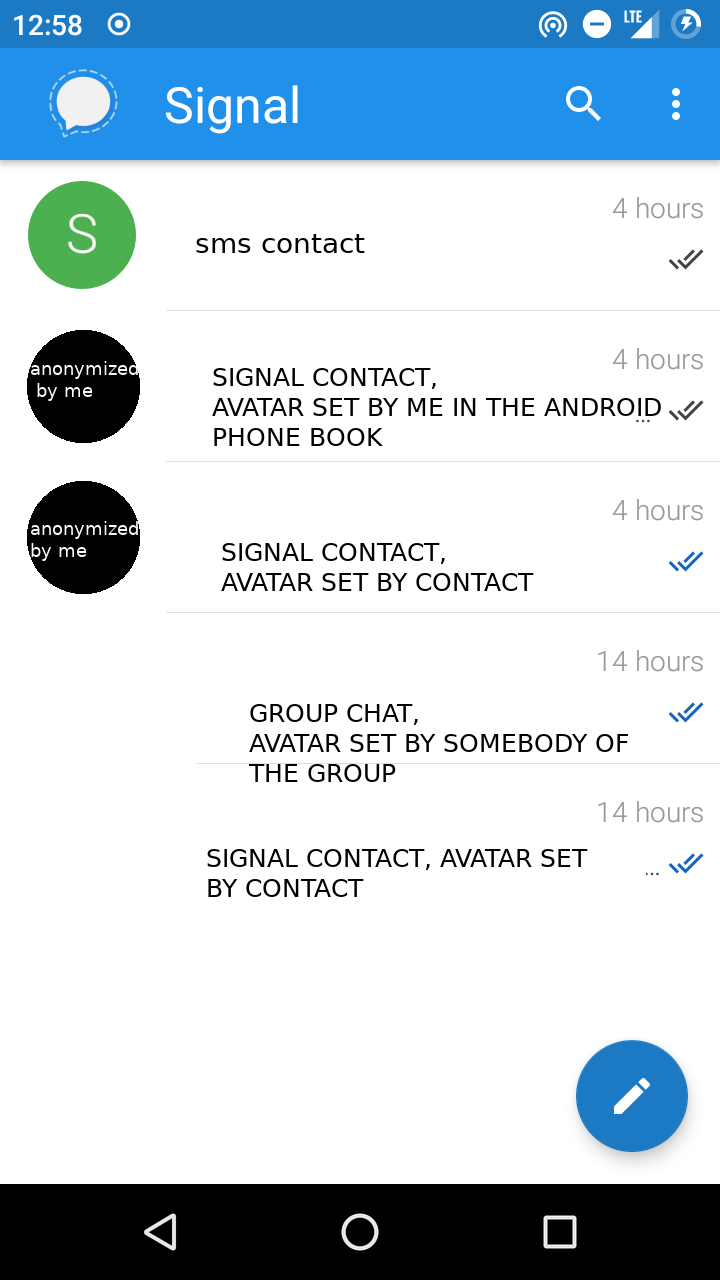Tap the blue double checkmark on GROUP CHAT
Screen dimensions: 720x1280
pyautogui.click(x=685, y=712)
